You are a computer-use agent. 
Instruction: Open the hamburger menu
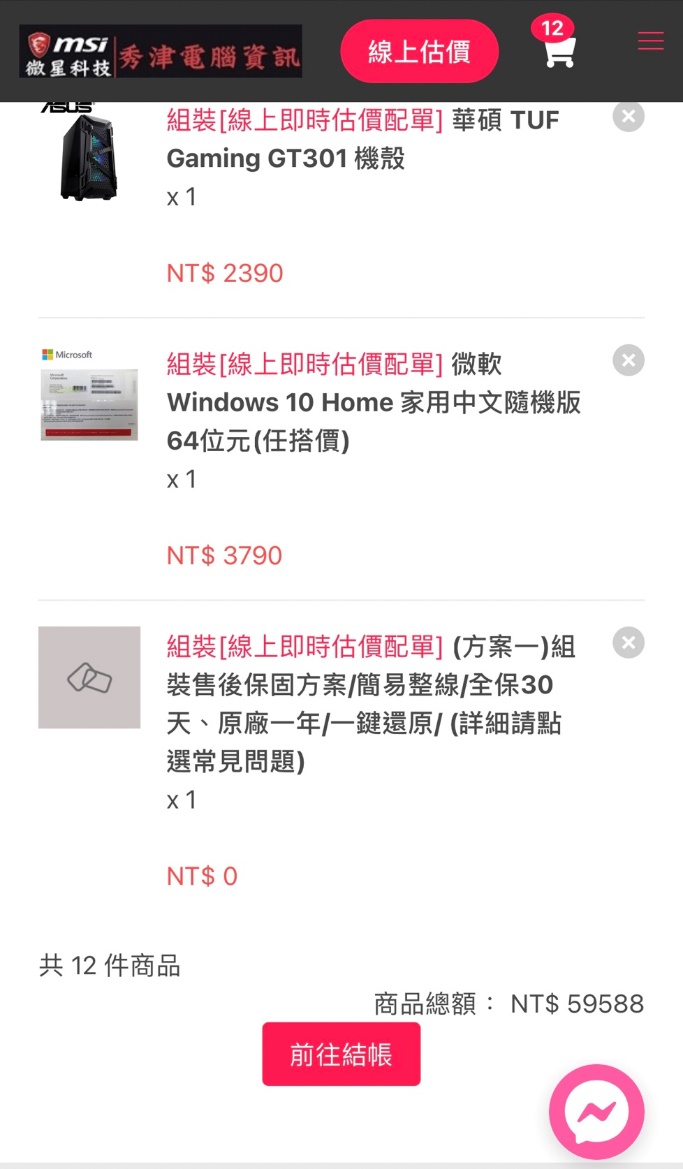tap(650, 41)
